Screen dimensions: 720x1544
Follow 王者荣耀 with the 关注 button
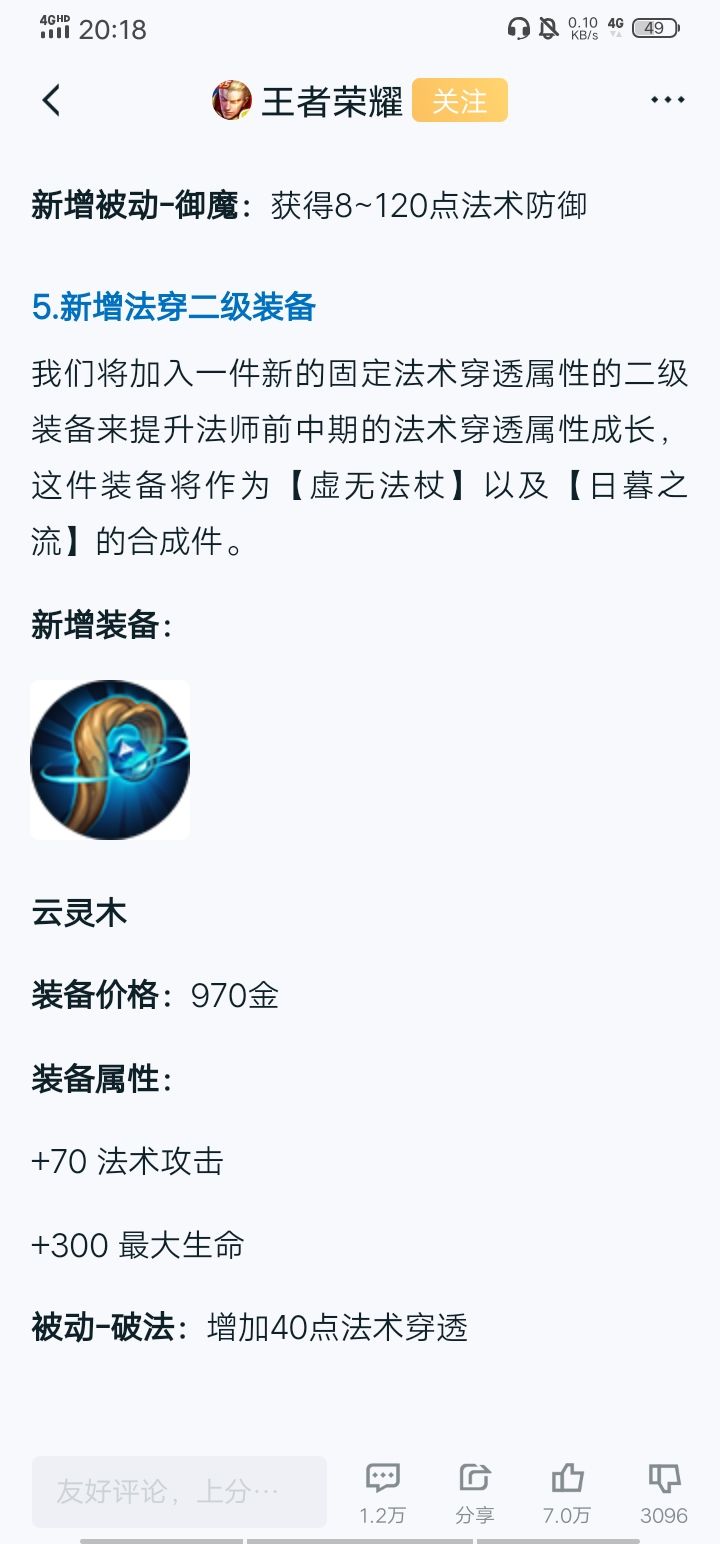point(459,100)
